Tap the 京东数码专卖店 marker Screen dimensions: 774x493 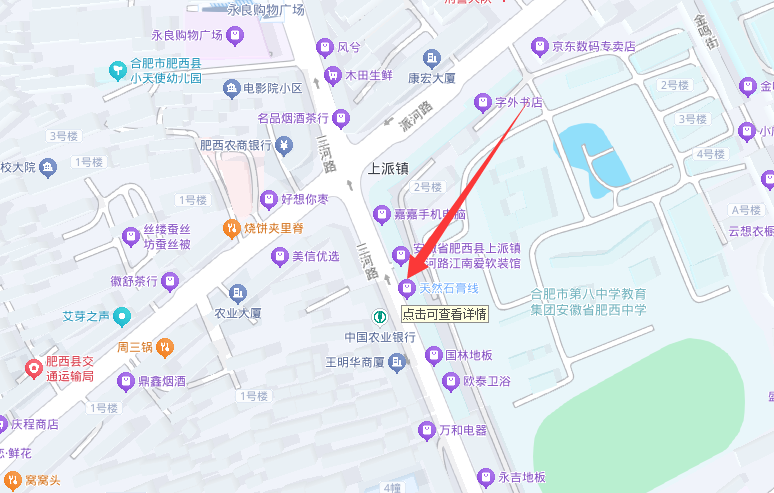click(540, 46)
